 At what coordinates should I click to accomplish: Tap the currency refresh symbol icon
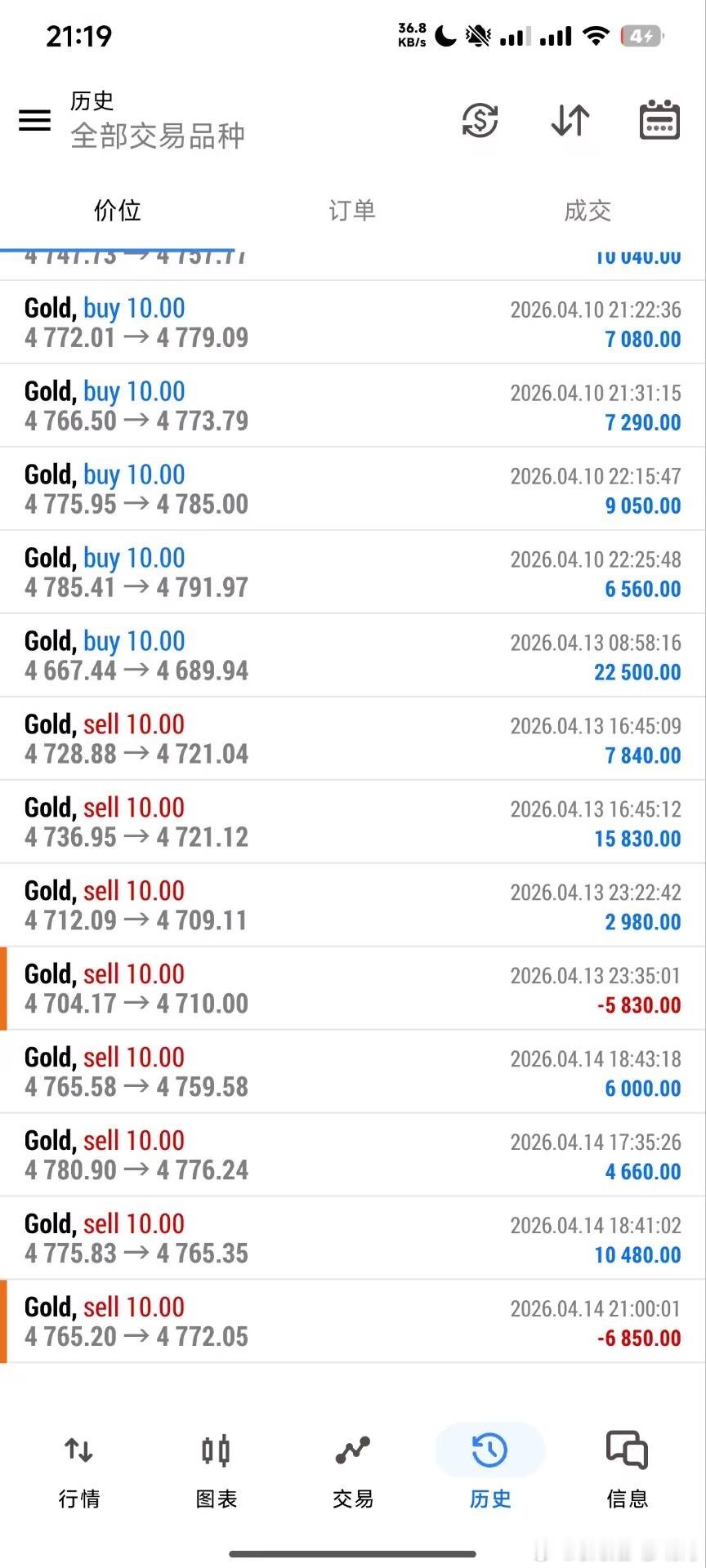click(x=480, y=121)
